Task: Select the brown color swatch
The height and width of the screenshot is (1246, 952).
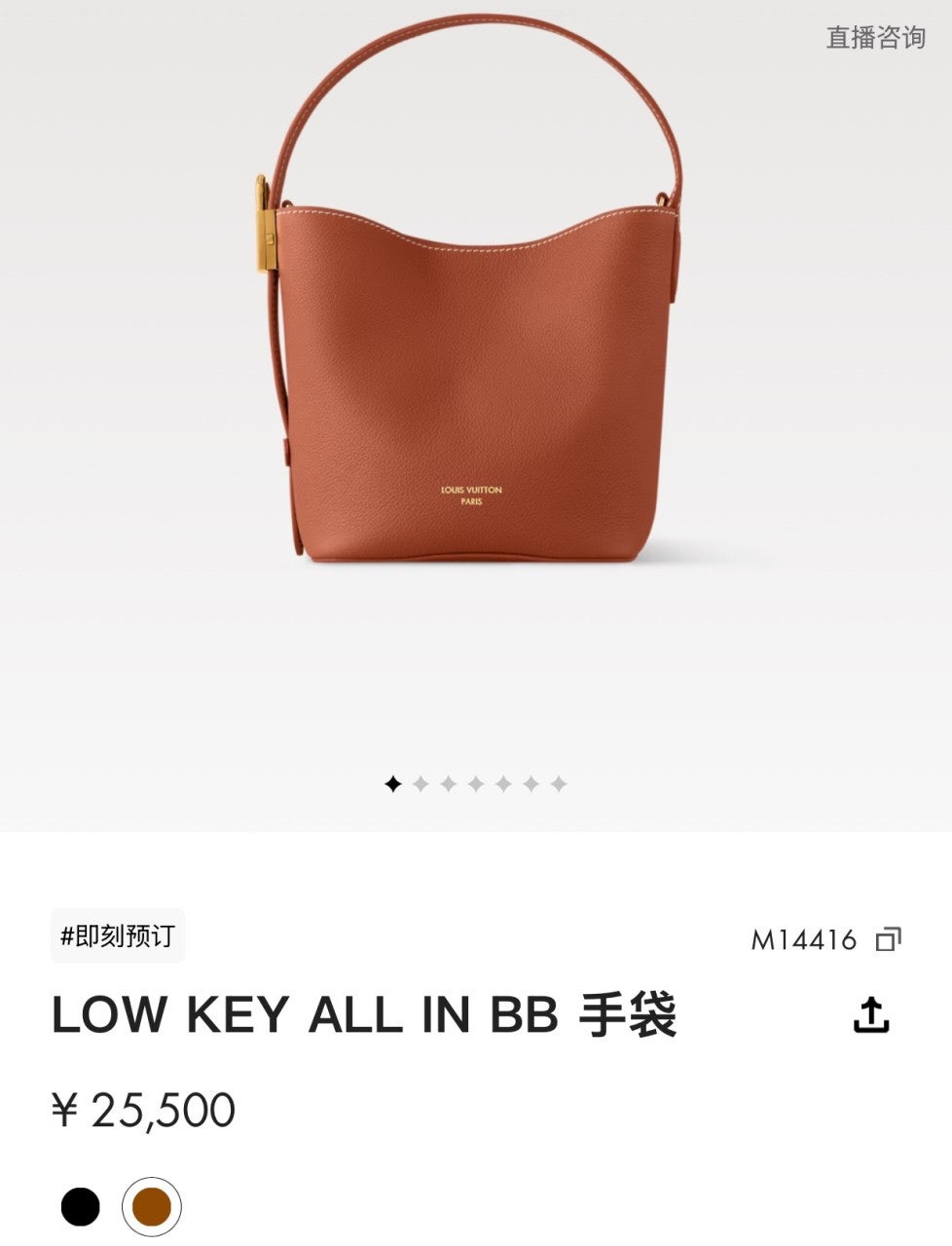Action: point(152,1207)
